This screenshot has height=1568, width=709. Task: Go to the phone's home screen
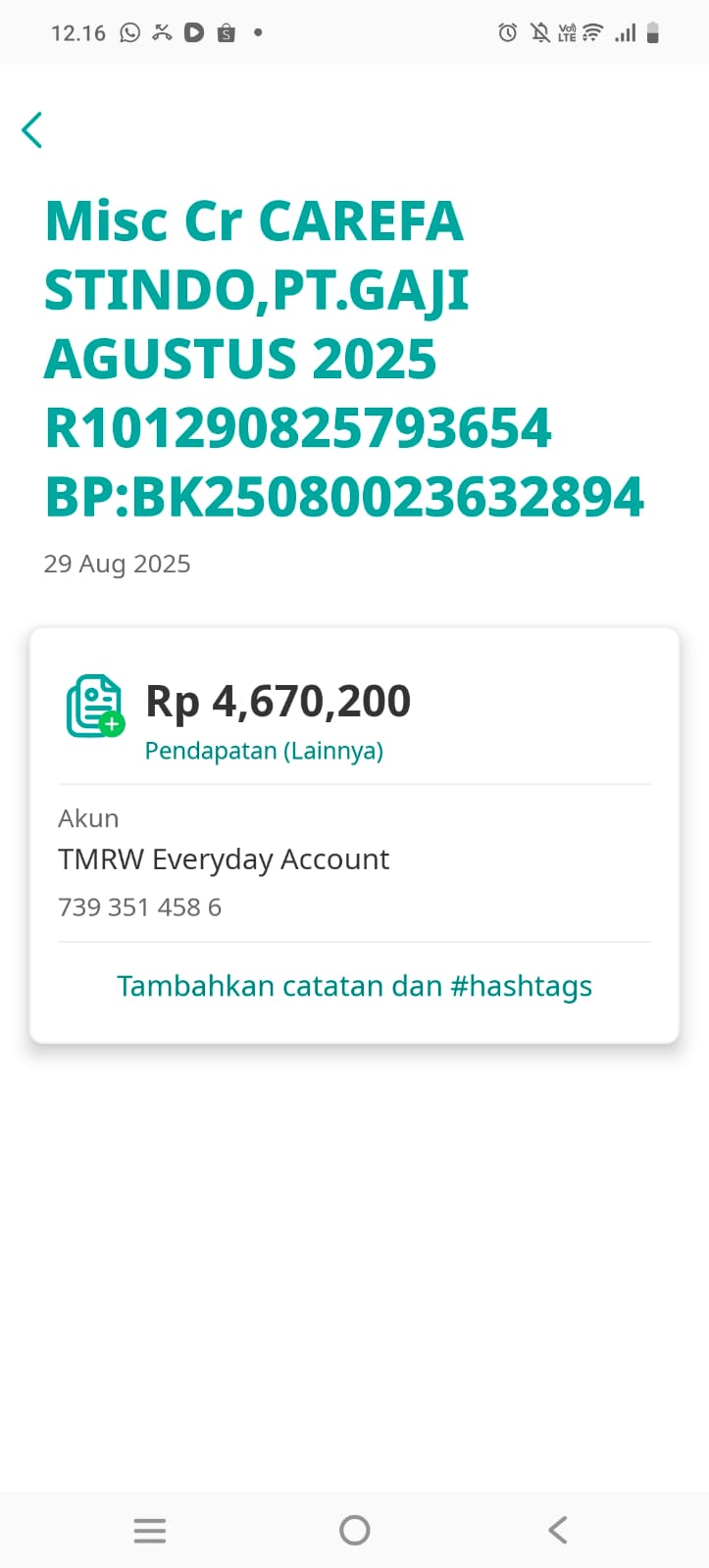tap(354, 1530)
